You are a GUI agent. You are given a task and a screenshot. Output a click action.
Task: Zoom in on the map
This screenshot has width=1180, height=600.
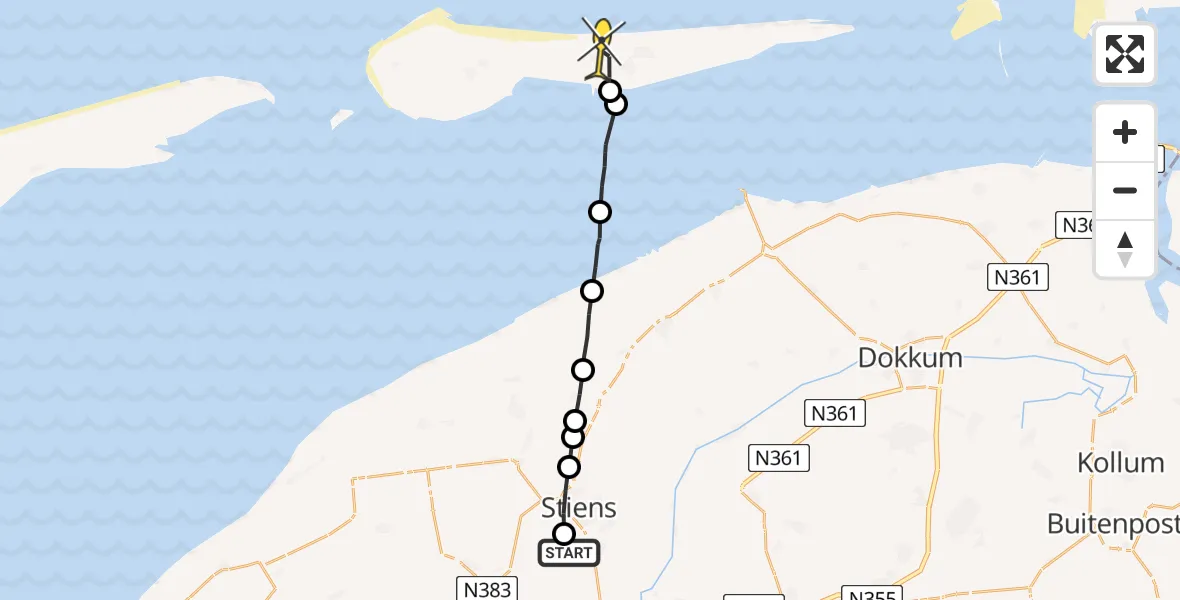[x=1125, y=133]
